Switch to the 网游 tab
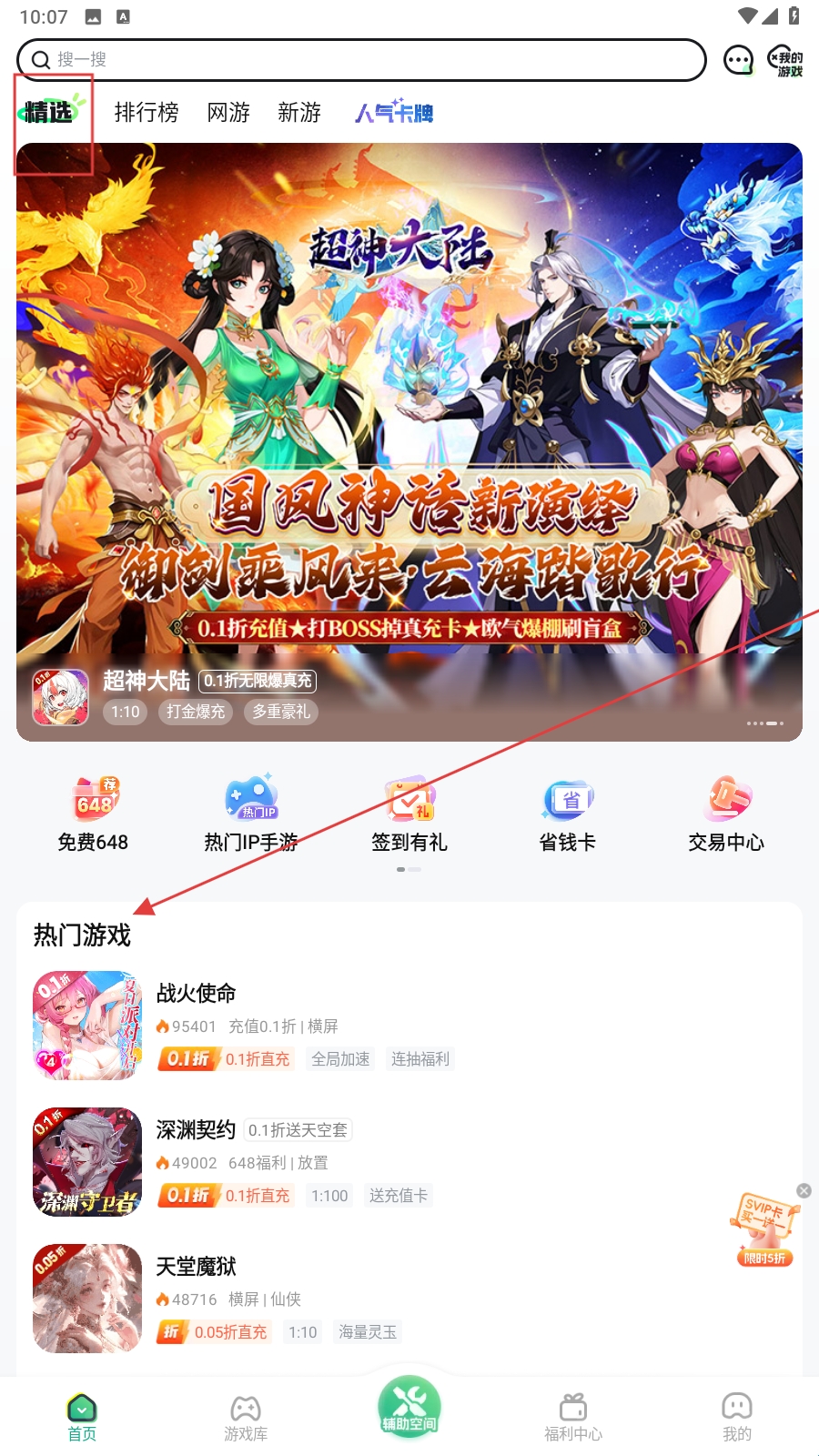This screenshot has width=819, height=1456. tap(228, 113)
